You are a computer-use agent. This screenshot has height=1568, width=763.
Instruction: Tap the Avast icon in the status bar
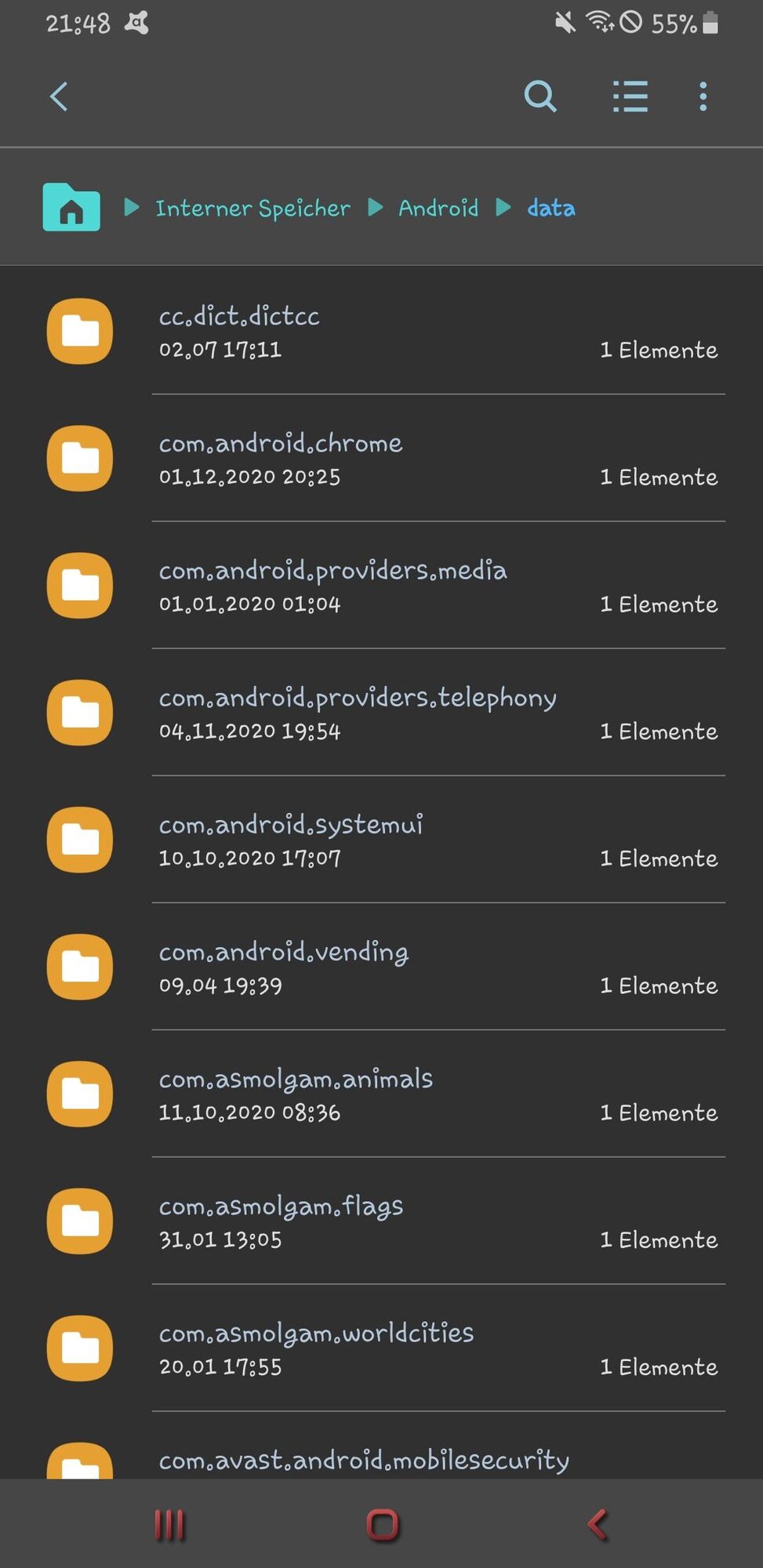point(137,22)
